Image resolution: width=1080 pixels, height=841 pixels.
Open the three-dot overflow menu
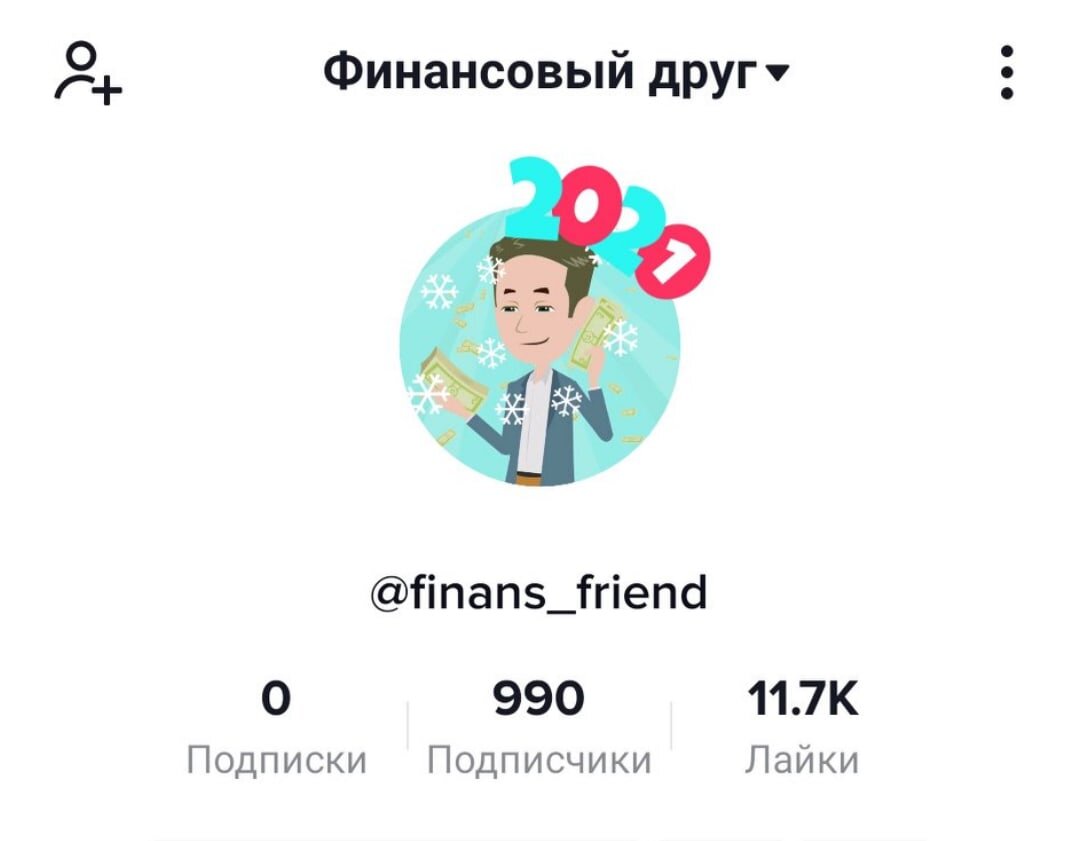[x=1007, y=72]
